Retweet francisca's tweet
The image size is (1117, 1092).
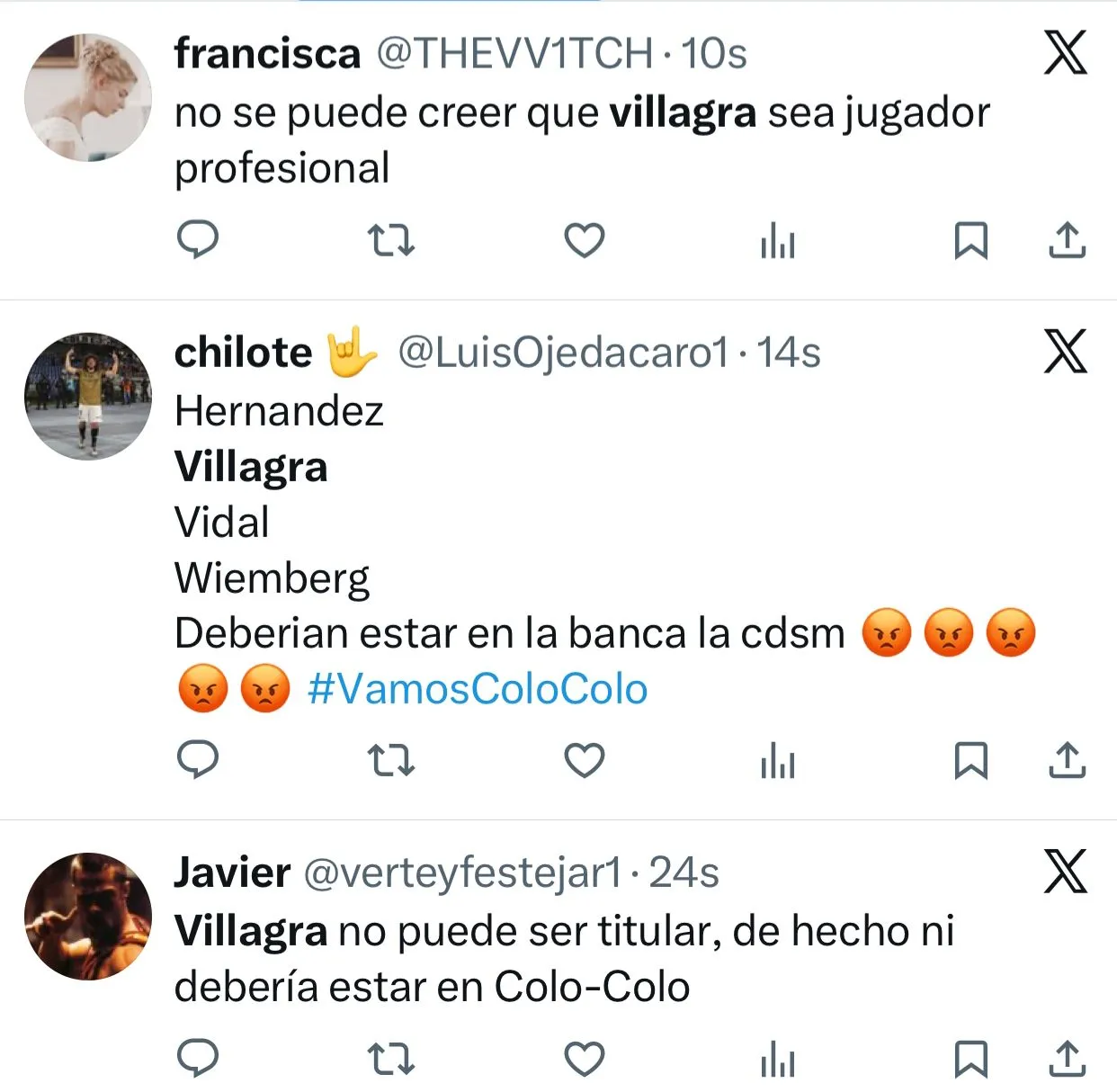click(x=391, y=241)
